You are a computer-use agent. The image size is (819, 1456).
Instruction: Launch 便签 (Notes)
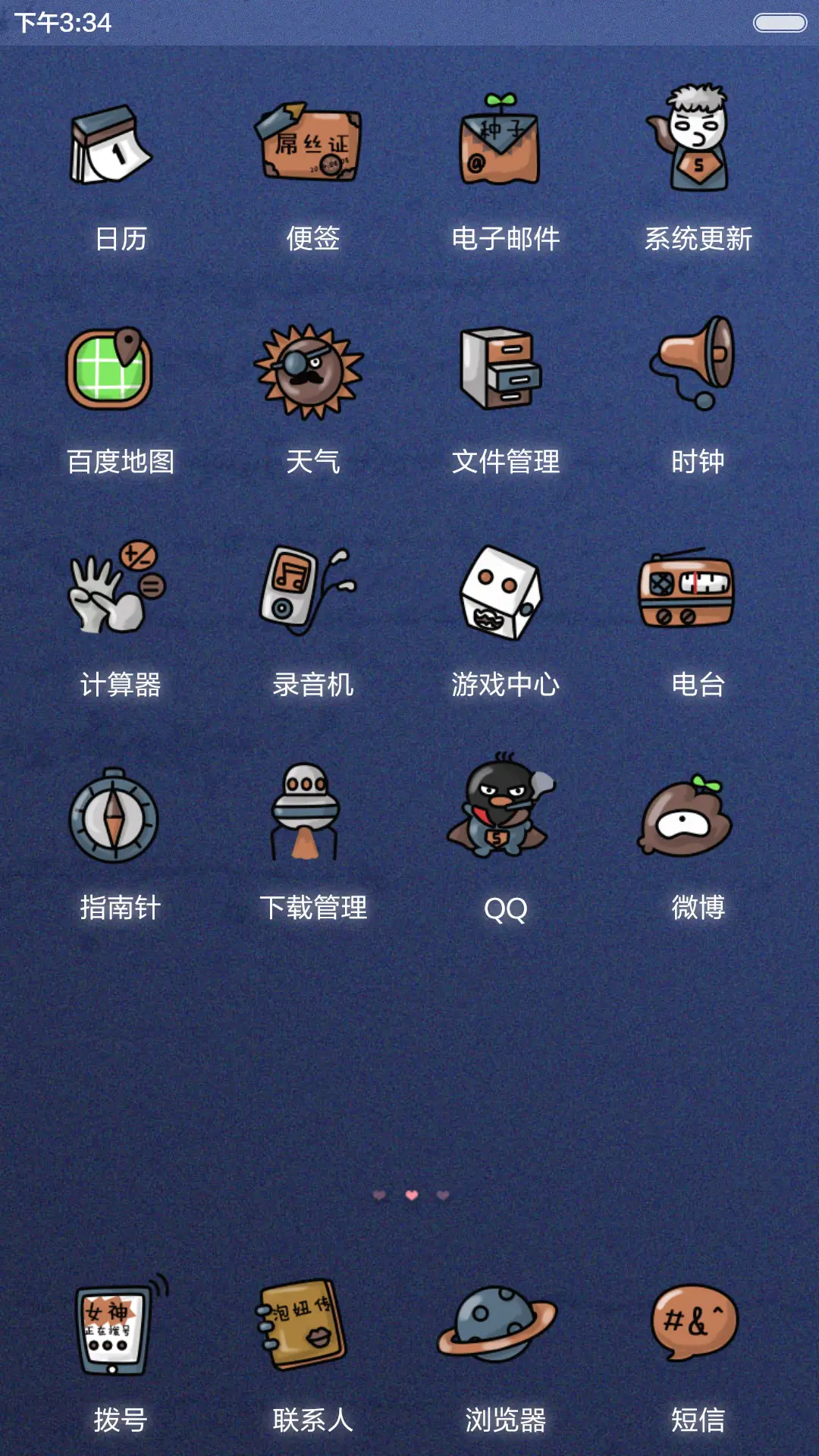311,148
